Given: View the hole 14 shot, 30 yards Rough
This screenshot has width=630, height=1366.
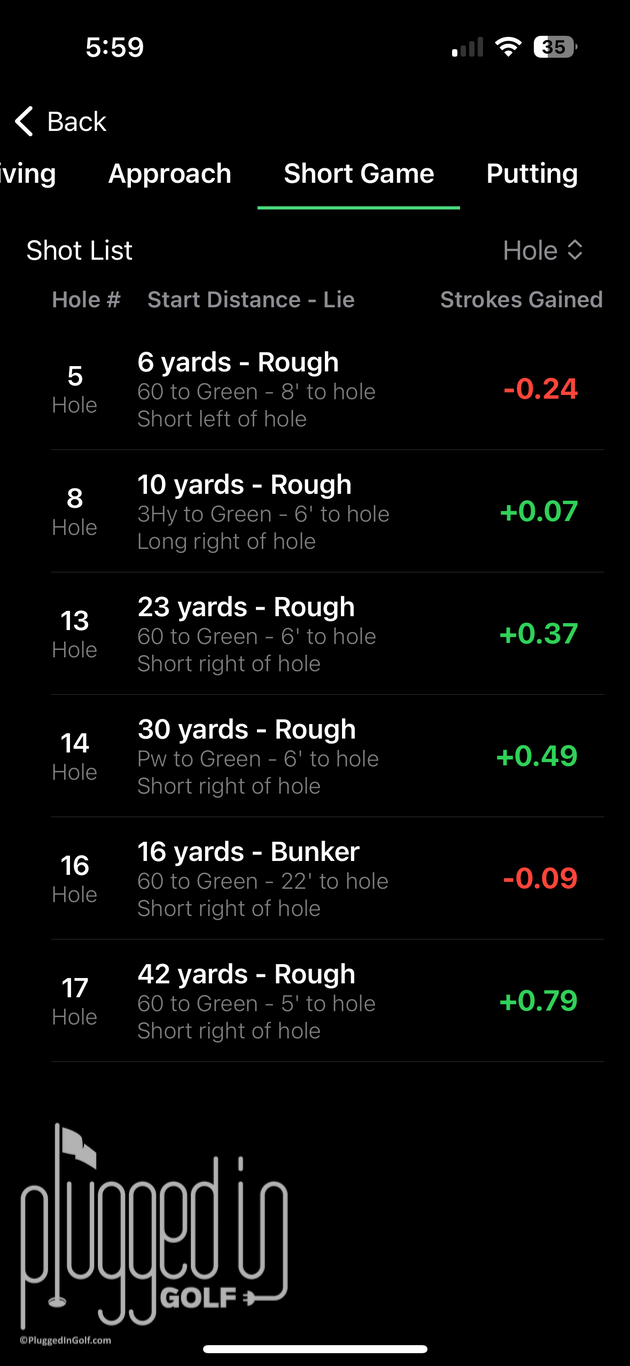Looking at the screenshot, I should [x=327, y=756].
